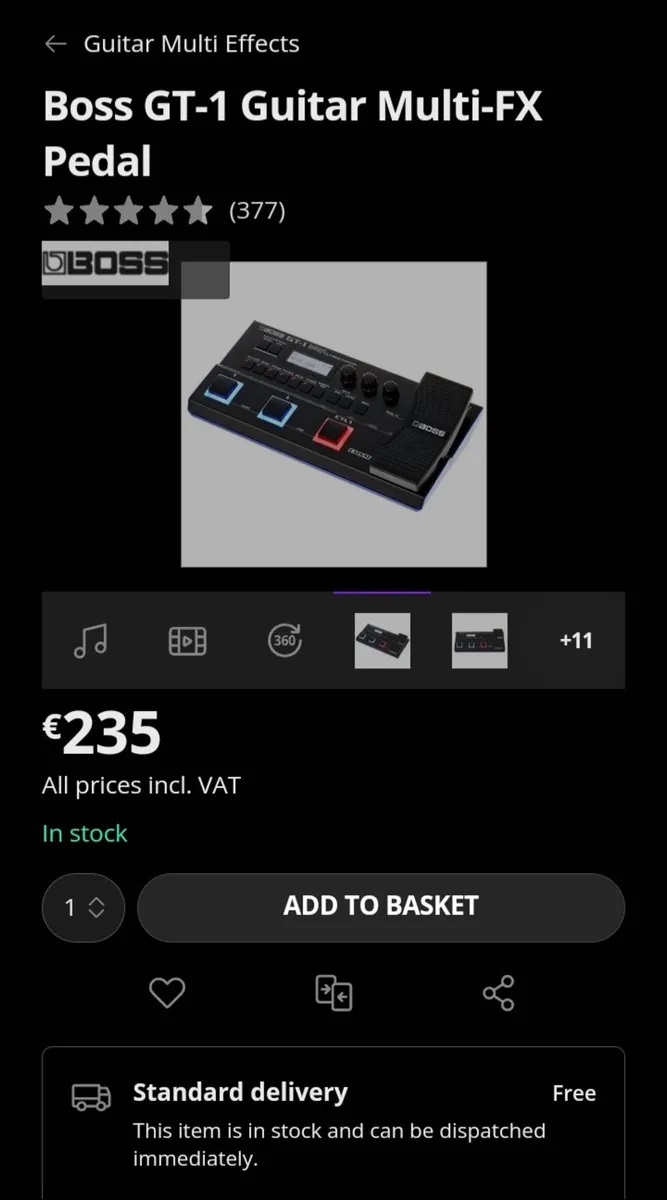Add the Boss GT-1 to basket

(381, 907)
